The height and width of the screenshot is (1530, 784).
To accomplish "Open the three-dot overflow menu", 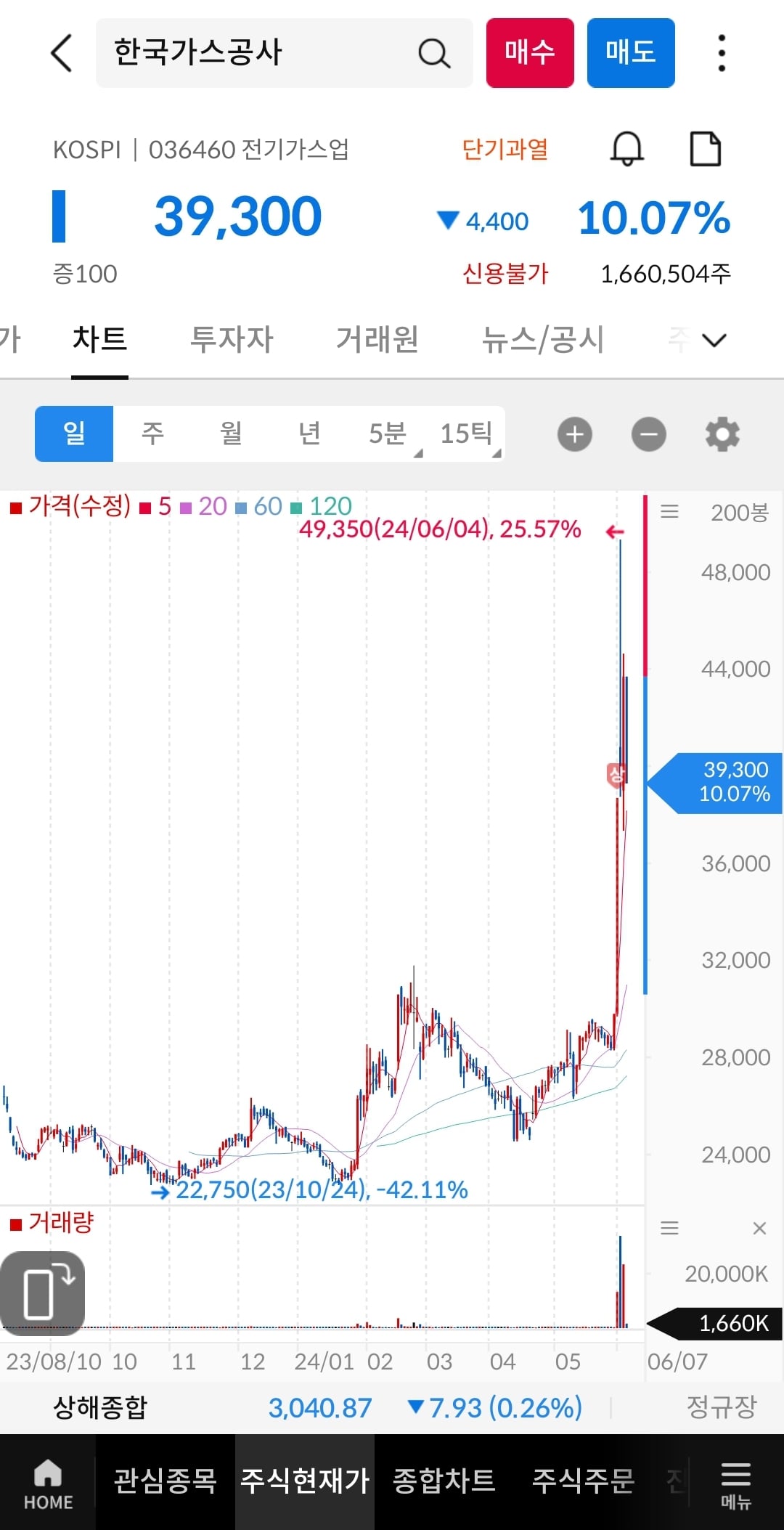I will click(721, 53).
